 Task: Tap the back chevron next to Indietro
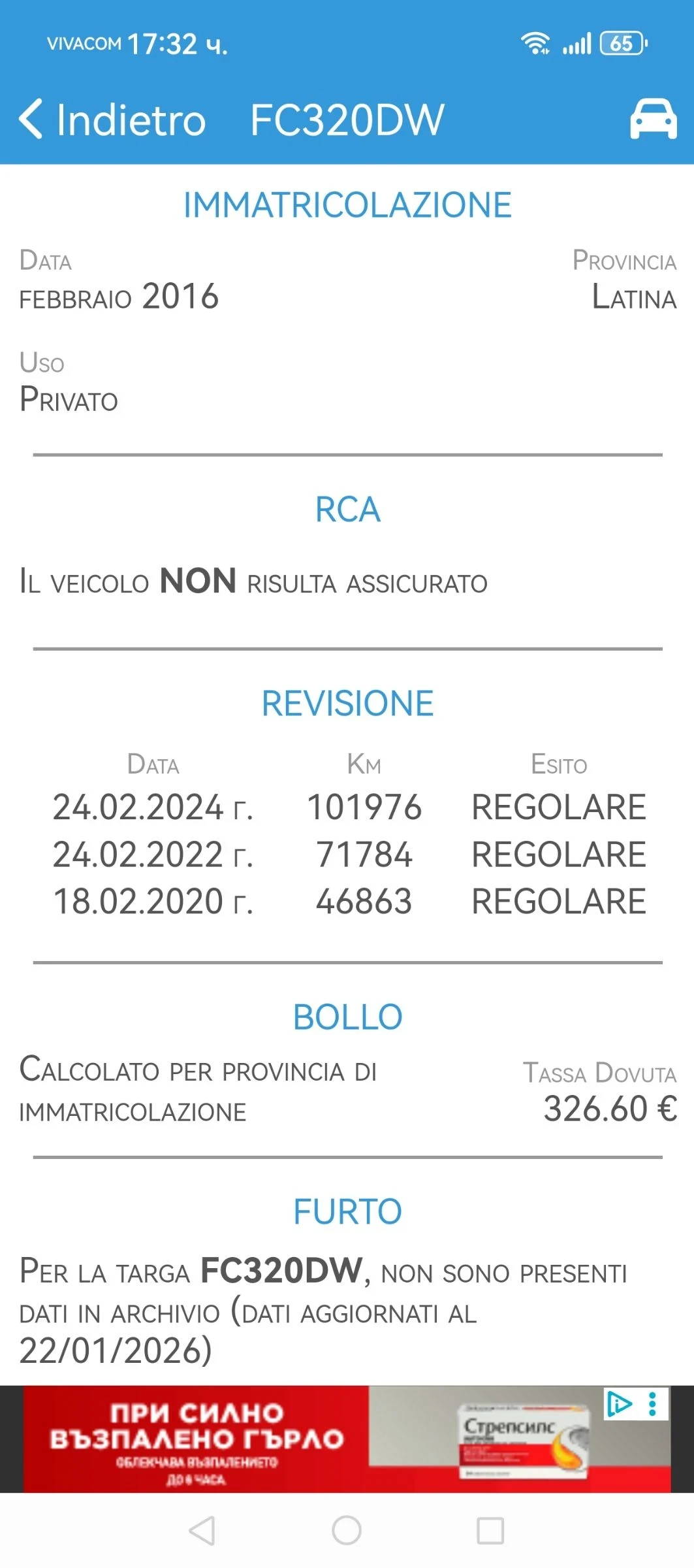click(31, 120)
